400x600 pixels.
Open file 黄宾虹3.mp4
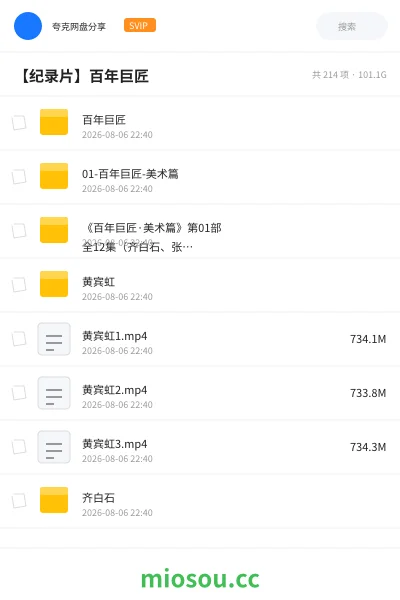pyautogui.click(x=200, y=447)
